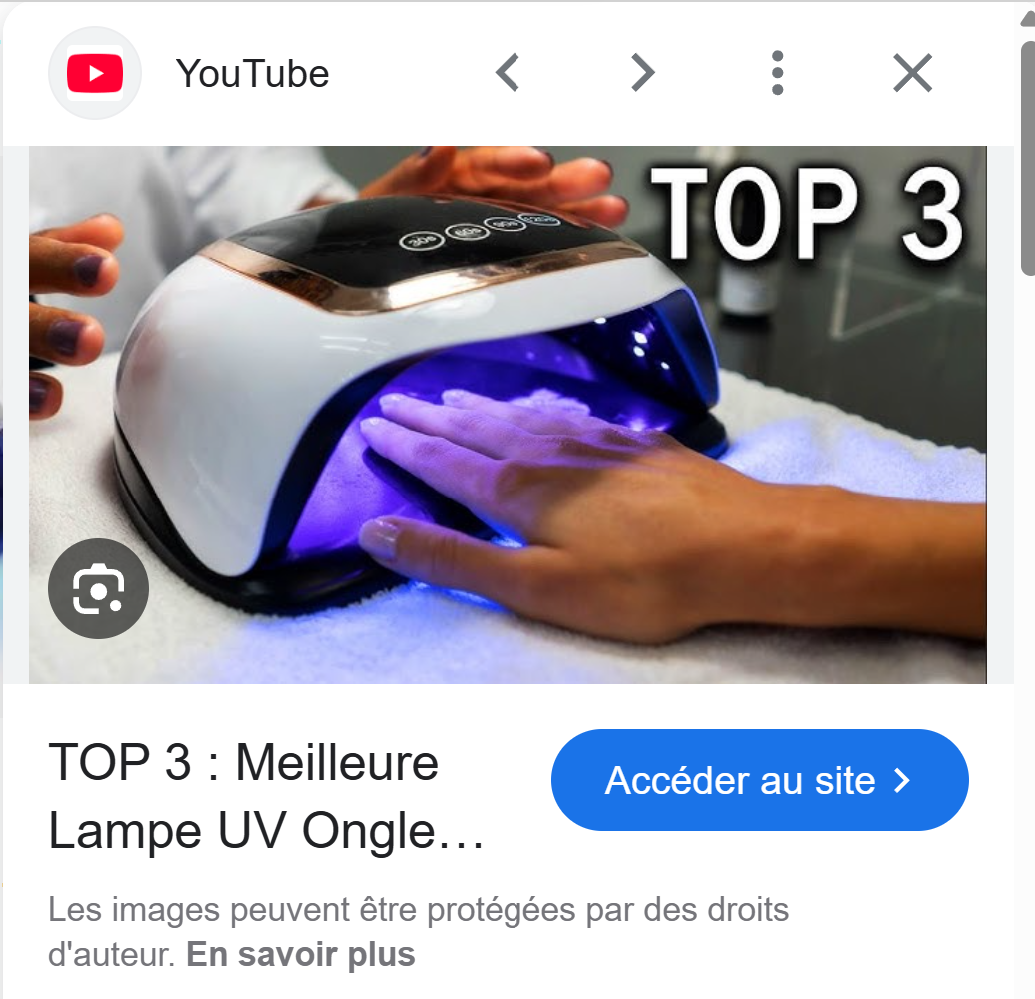Open the En savoir plus link
Screen dimensions: 1035x999
pyautogui.click(x=300, y=954)
